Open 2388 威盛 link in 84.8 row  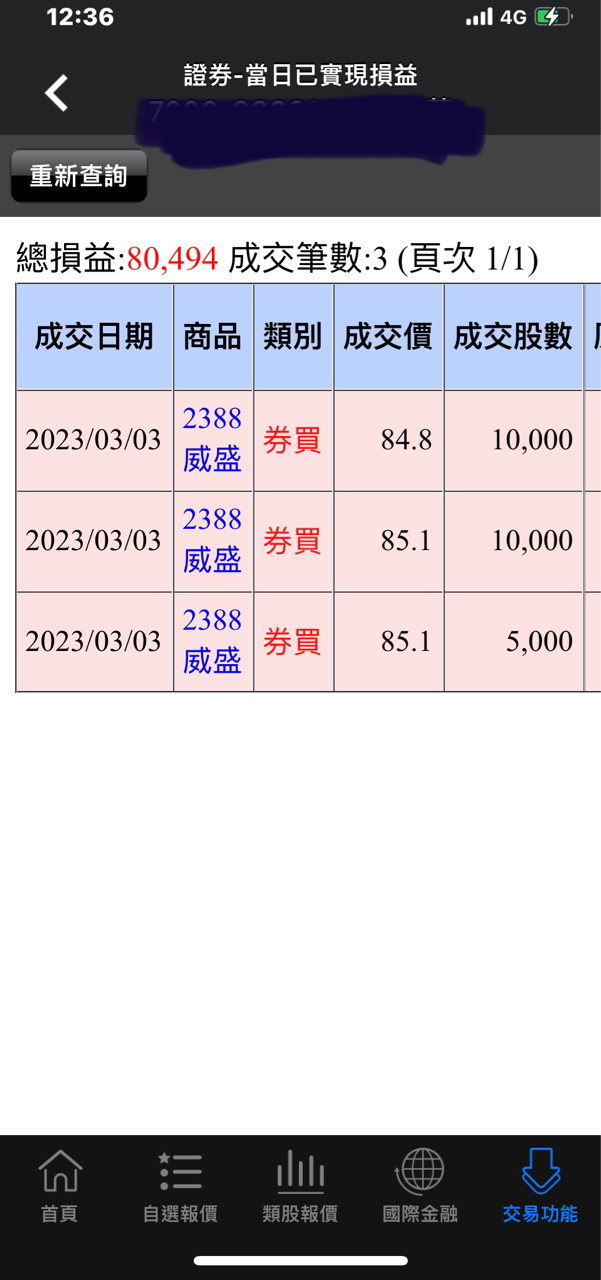(x=212, y=439)
